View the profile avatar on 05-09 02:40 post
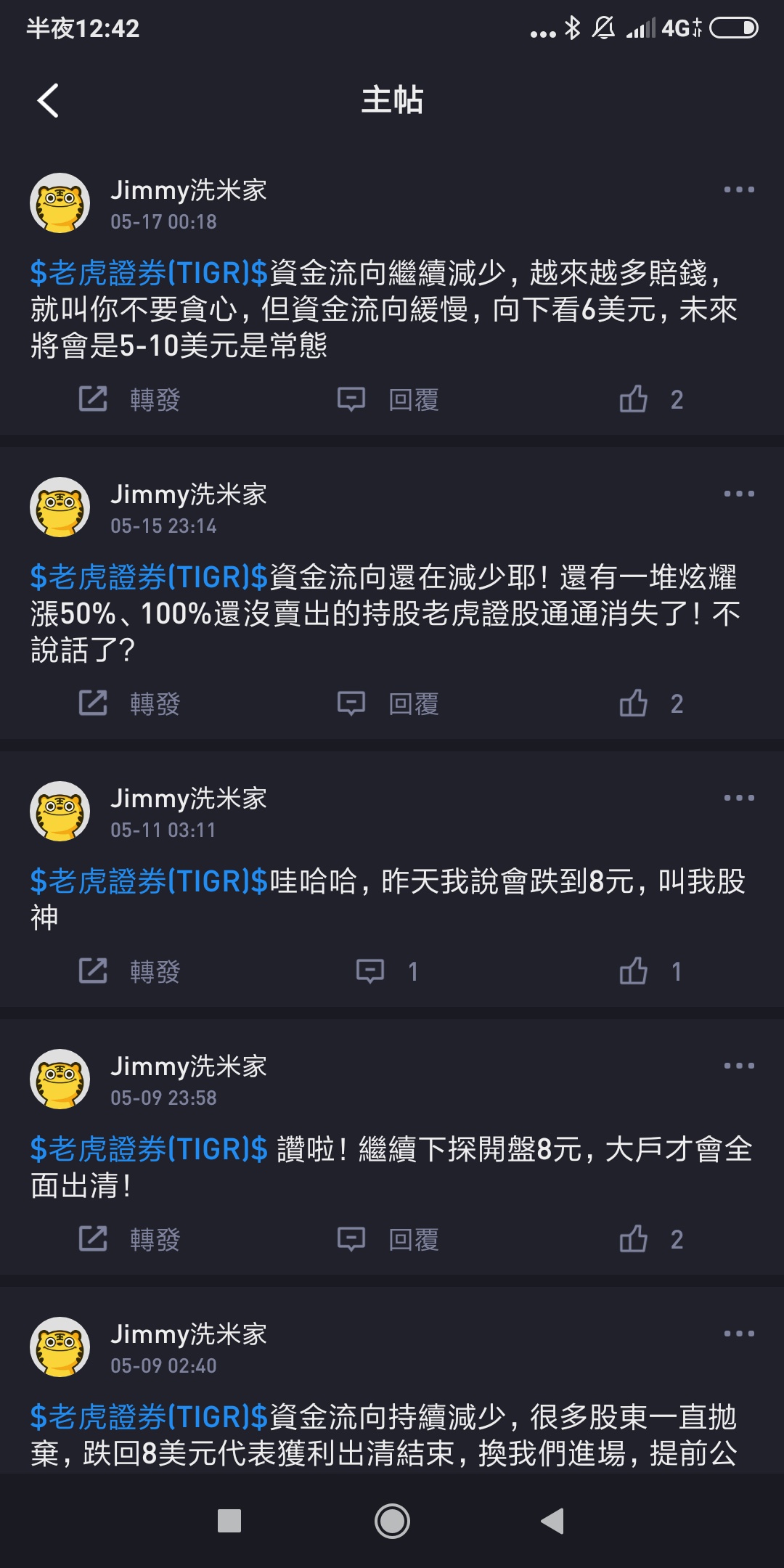The image size is (784, 1568). click(x=60, y=1347)
